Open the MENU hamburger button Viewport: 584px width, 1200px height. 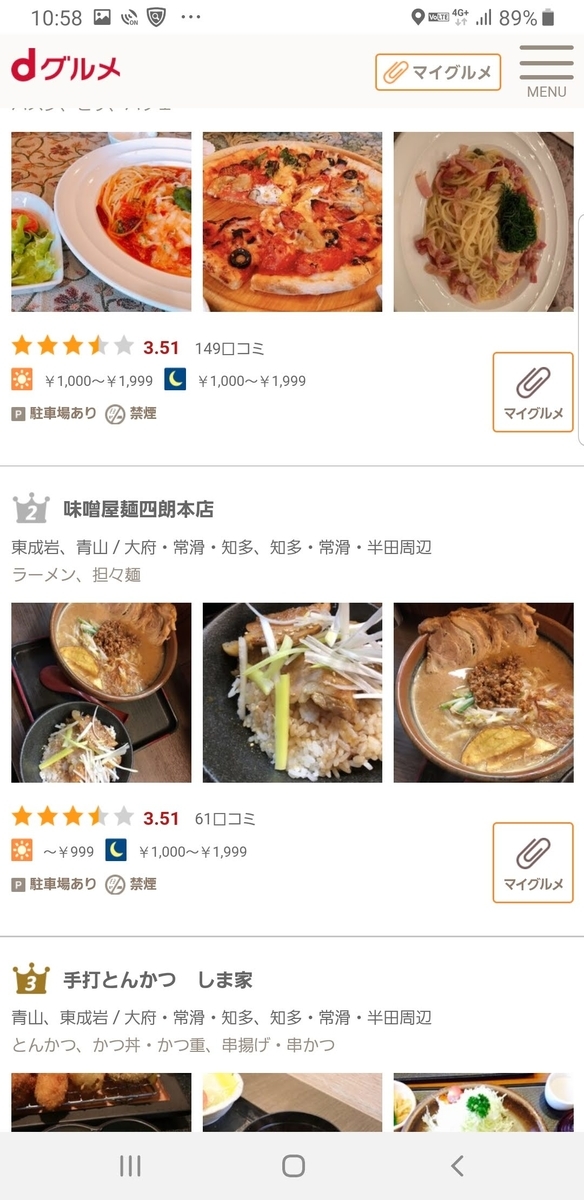[546, 71]
